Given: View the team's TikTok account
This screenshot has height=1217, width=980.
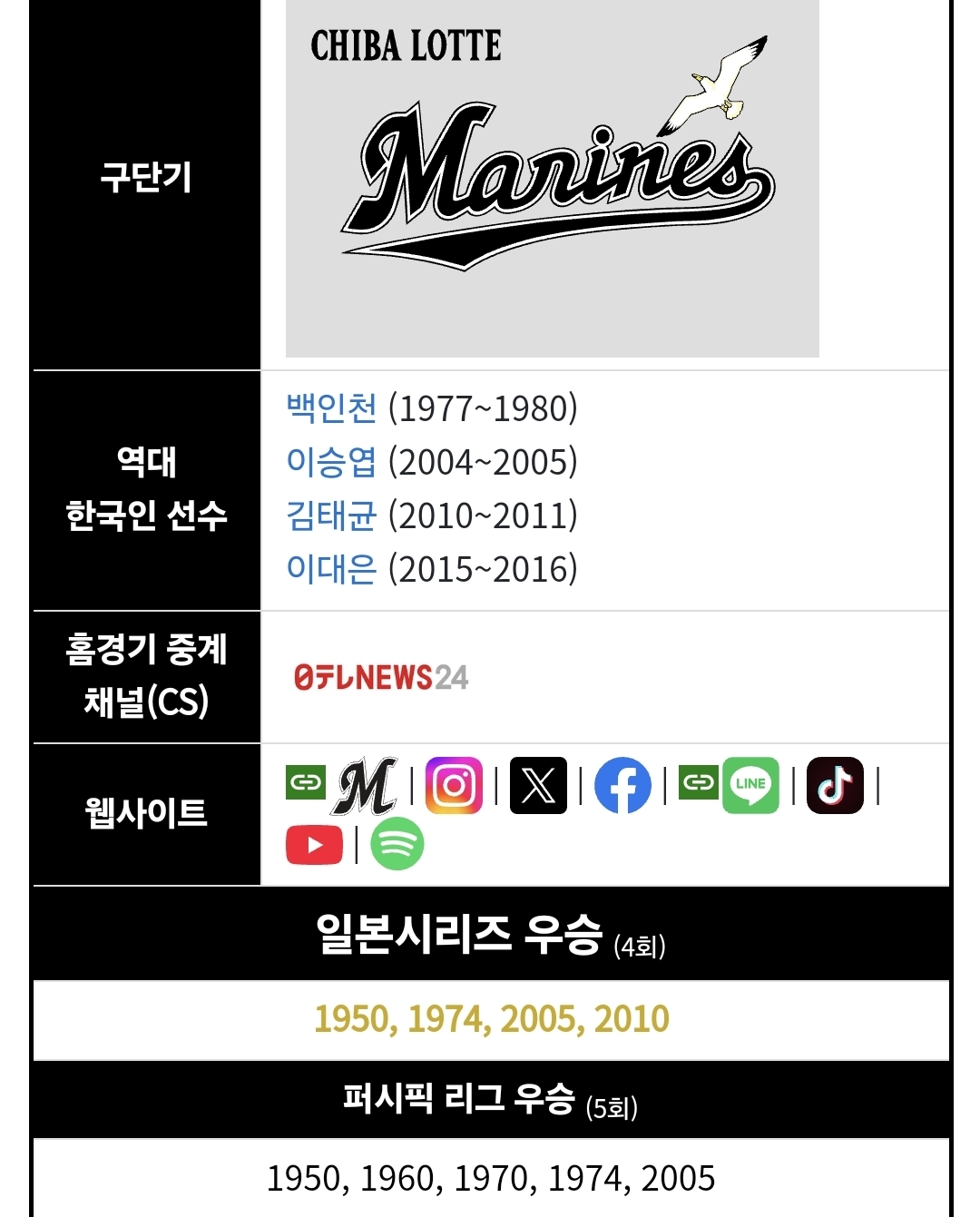Looking at the screenshot, I should (x=835, y=785).
